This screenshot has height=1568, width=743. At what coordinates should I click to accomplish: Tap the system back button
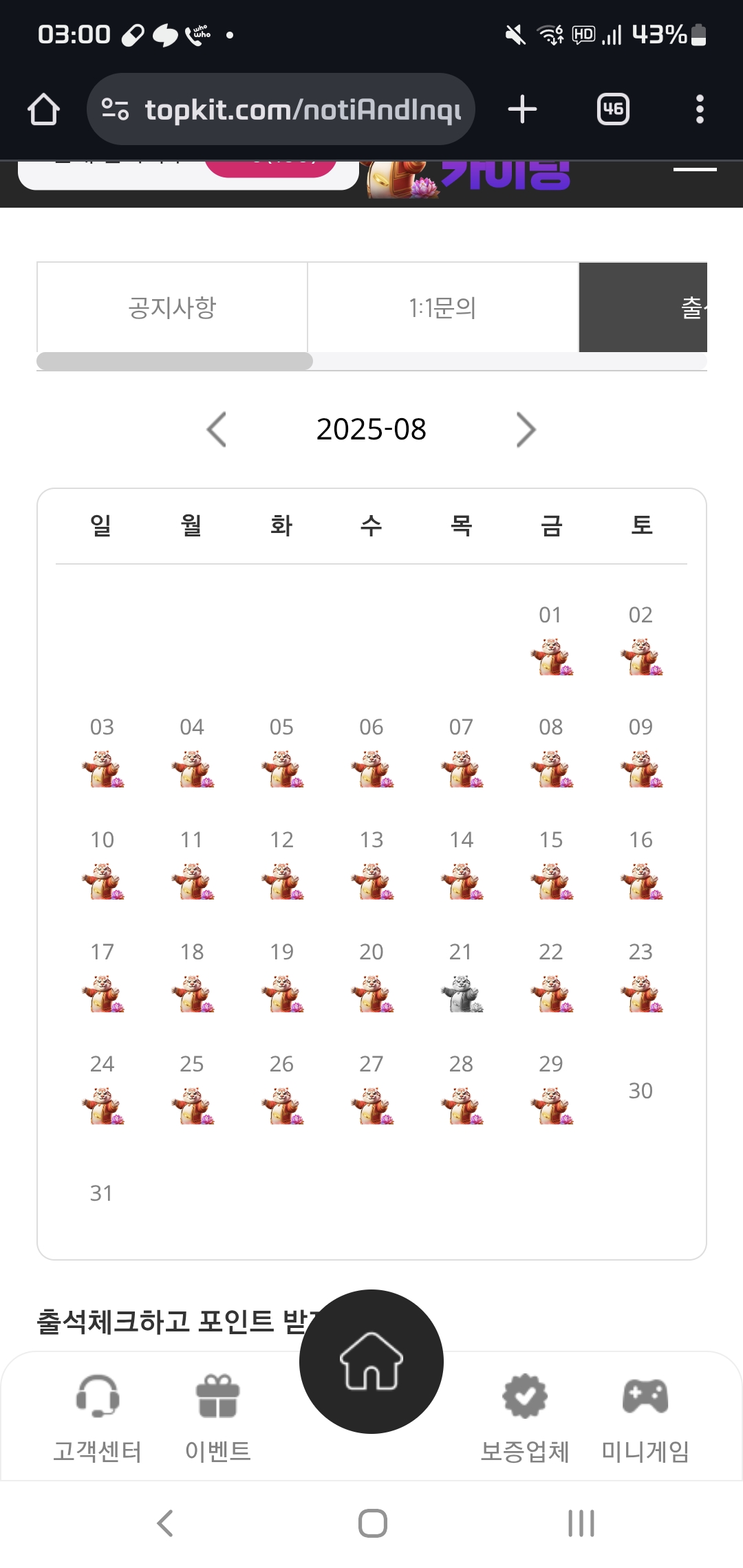(x=165, y=1523)
